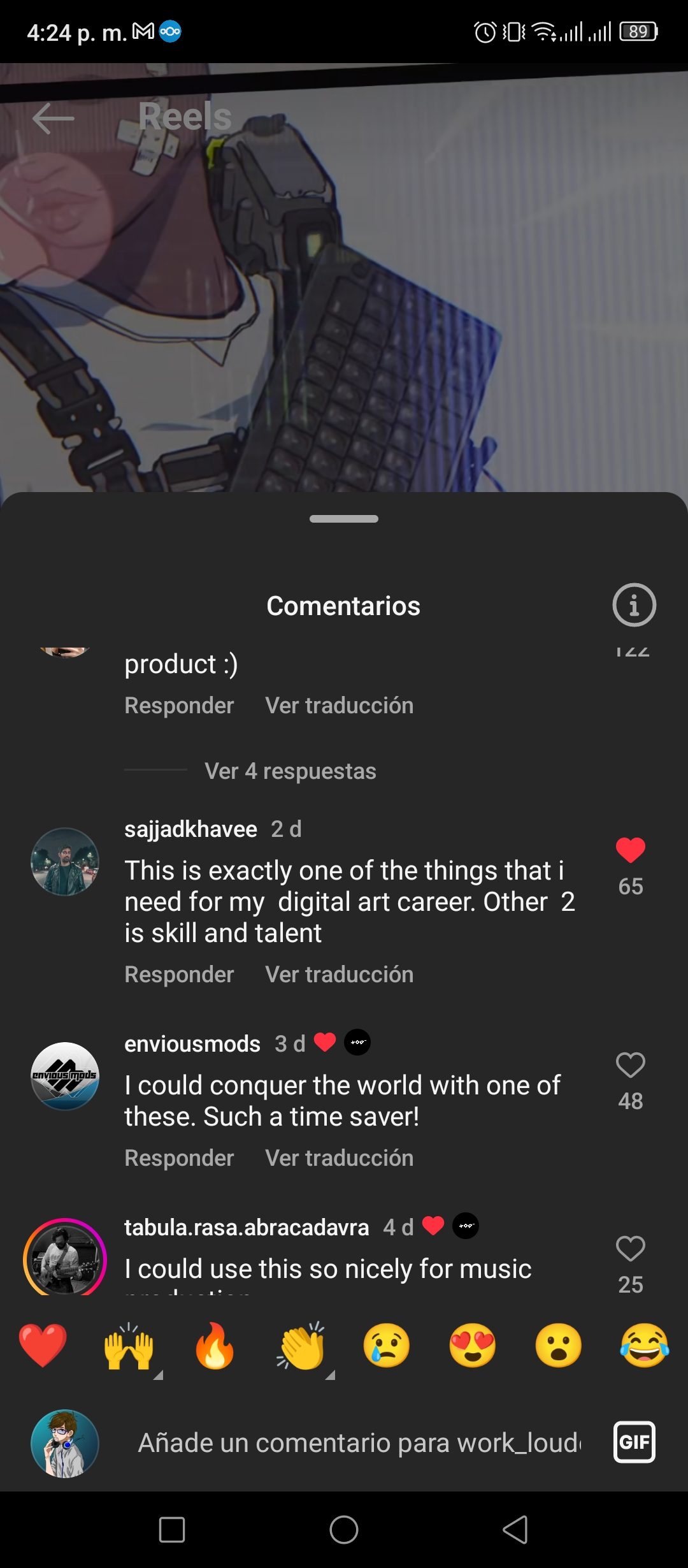This screenshot has width=688, height=1568.
Task: Open the comments info icon
Action: point(634,605)
